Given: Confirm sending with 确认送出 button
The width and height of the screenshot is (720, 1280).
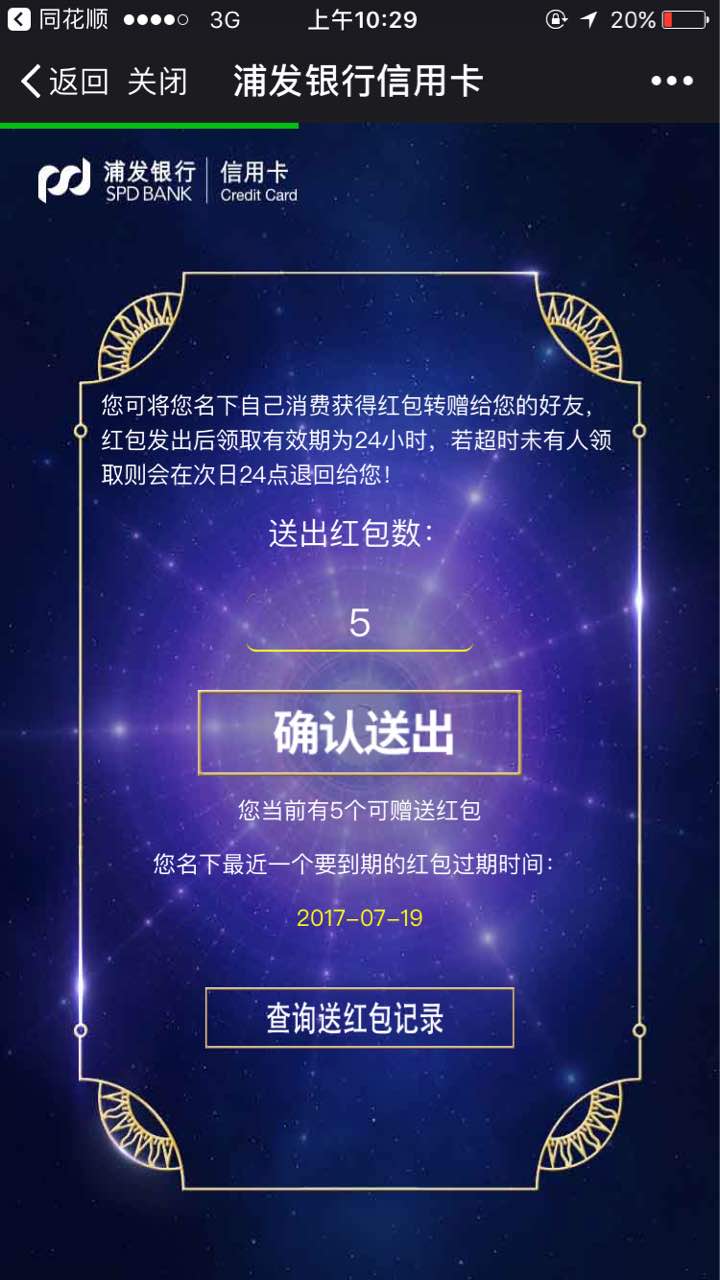Looking at the screenshot, I should (359, 733).
